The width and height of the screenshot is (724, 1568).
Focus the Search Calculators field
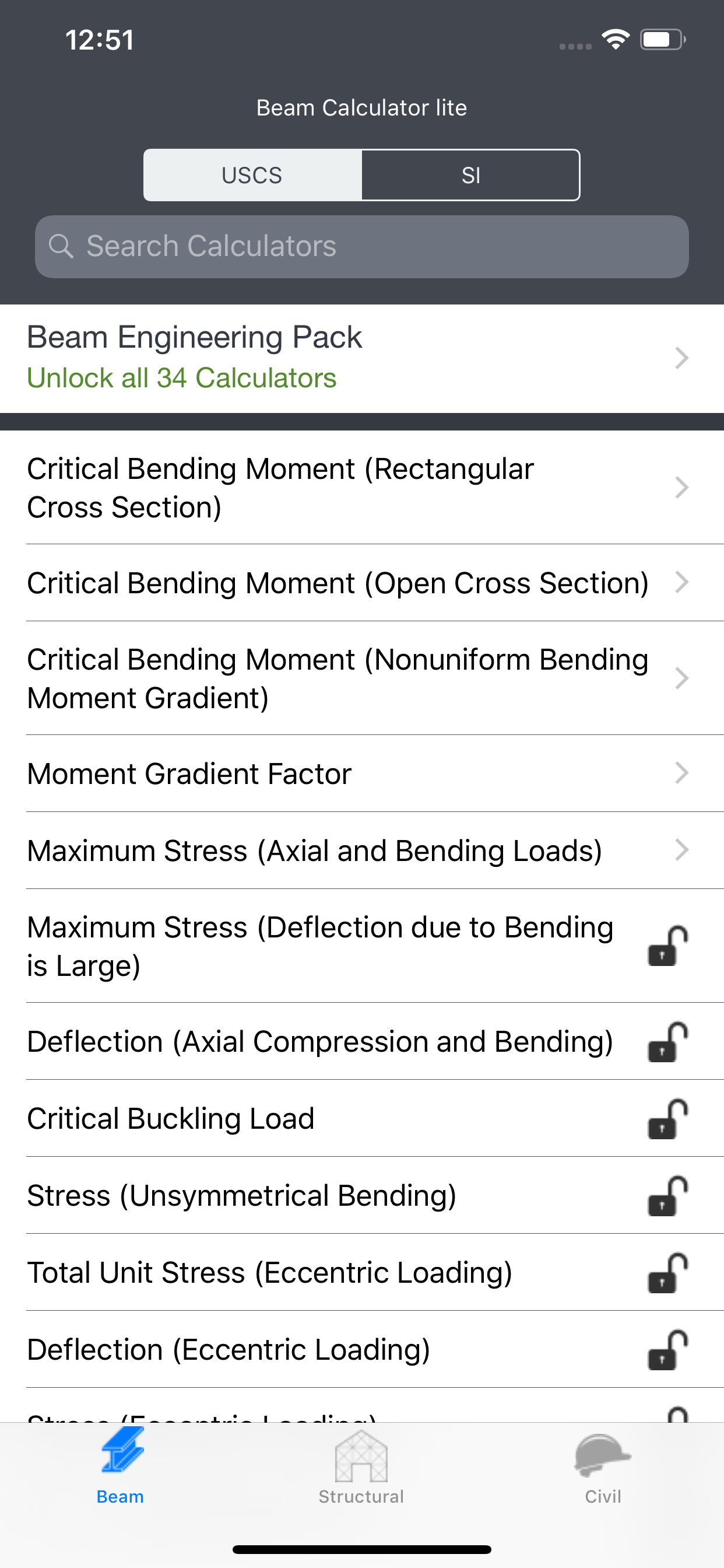point(362,247)
